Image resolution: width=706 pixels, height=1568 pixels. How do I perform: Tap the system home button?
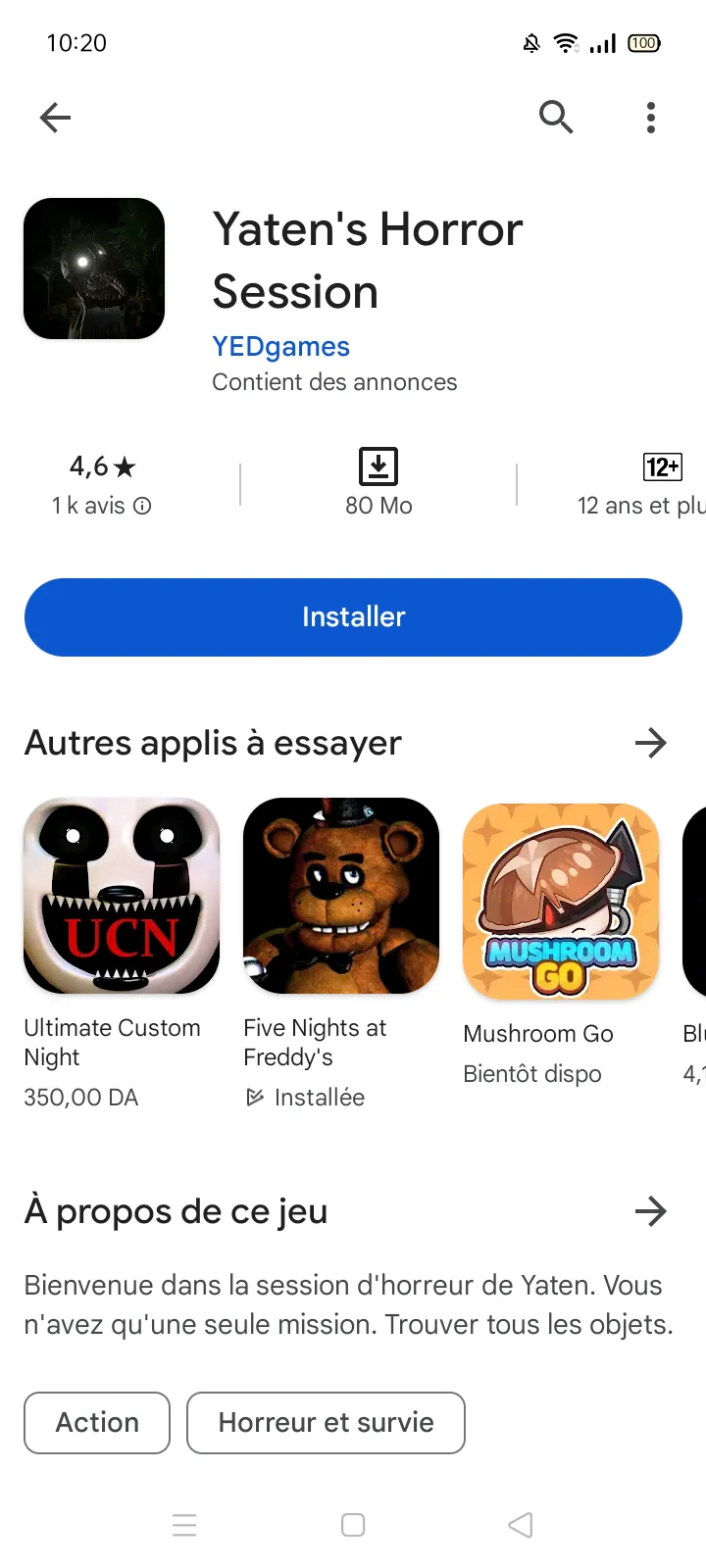[353, 1525]
